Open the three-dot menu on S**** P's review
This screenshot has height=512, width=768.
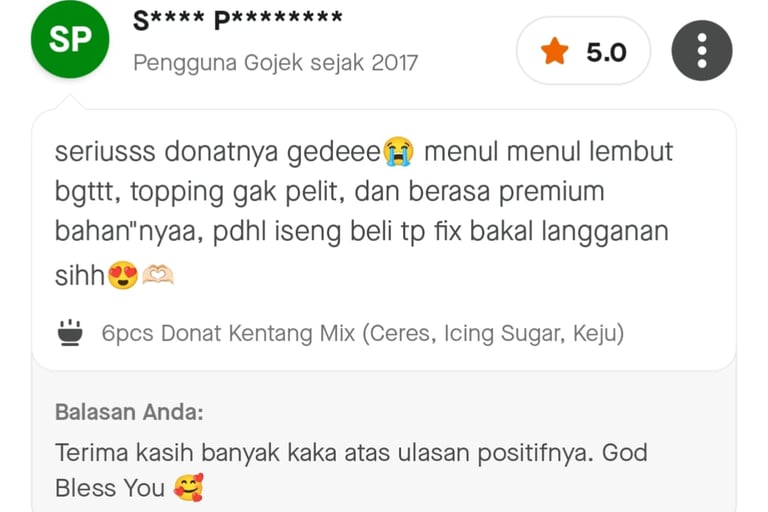pos(702,50)
